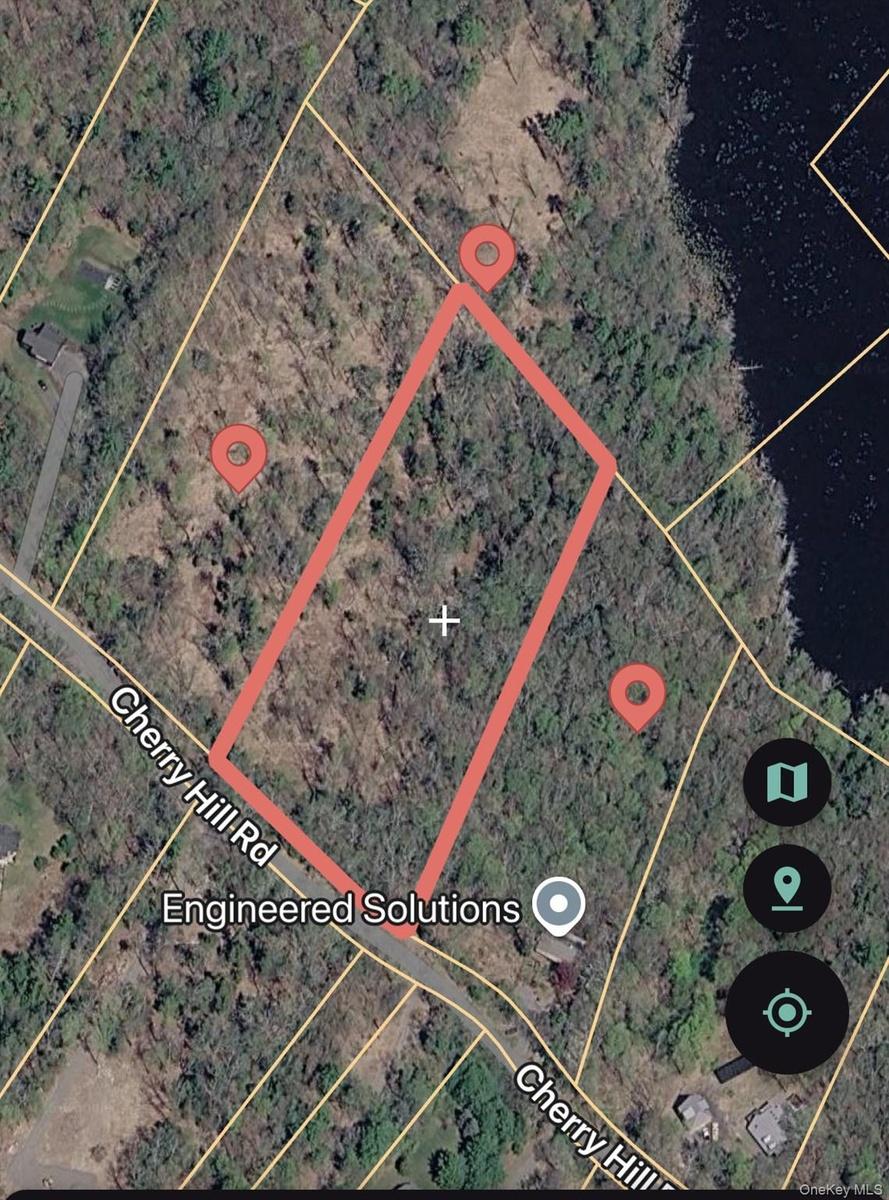Open the Engineered Solutions place marker

coord(558,905)
